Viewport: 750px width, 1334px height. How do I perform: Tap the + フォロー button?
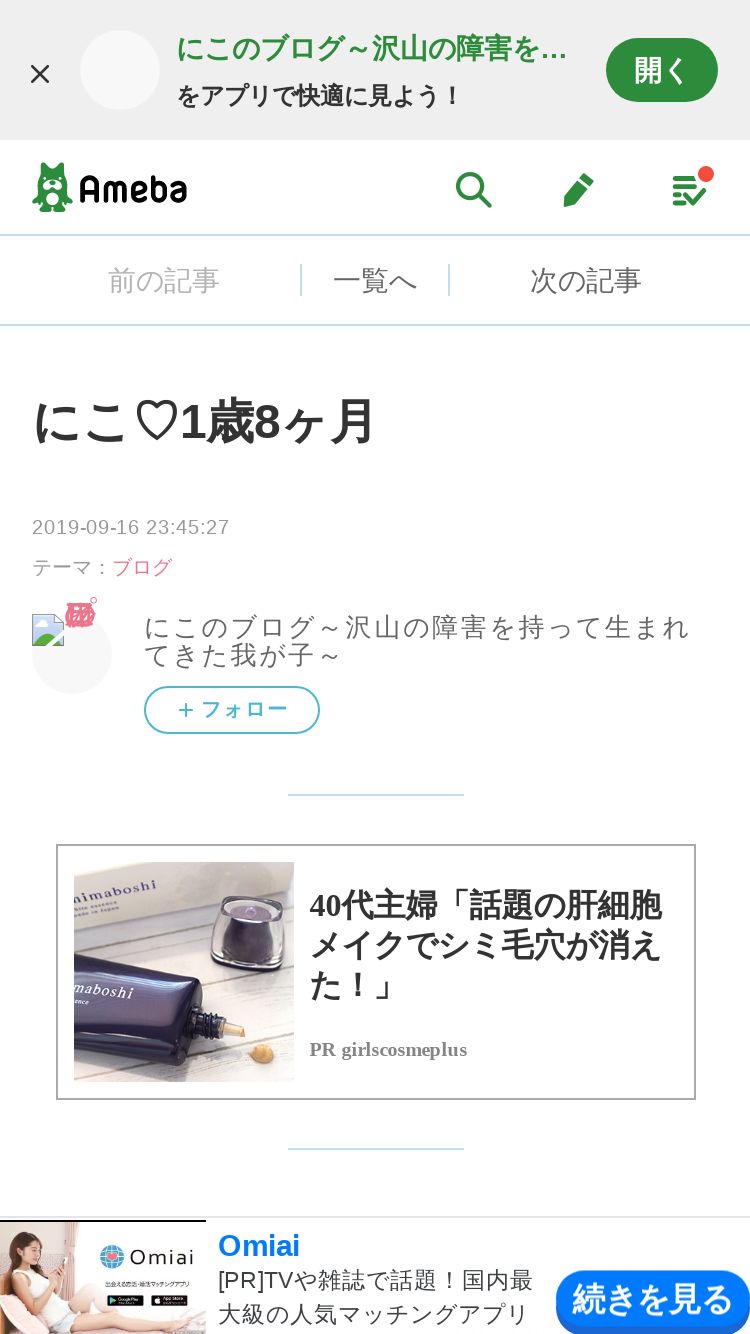(232, 710)
